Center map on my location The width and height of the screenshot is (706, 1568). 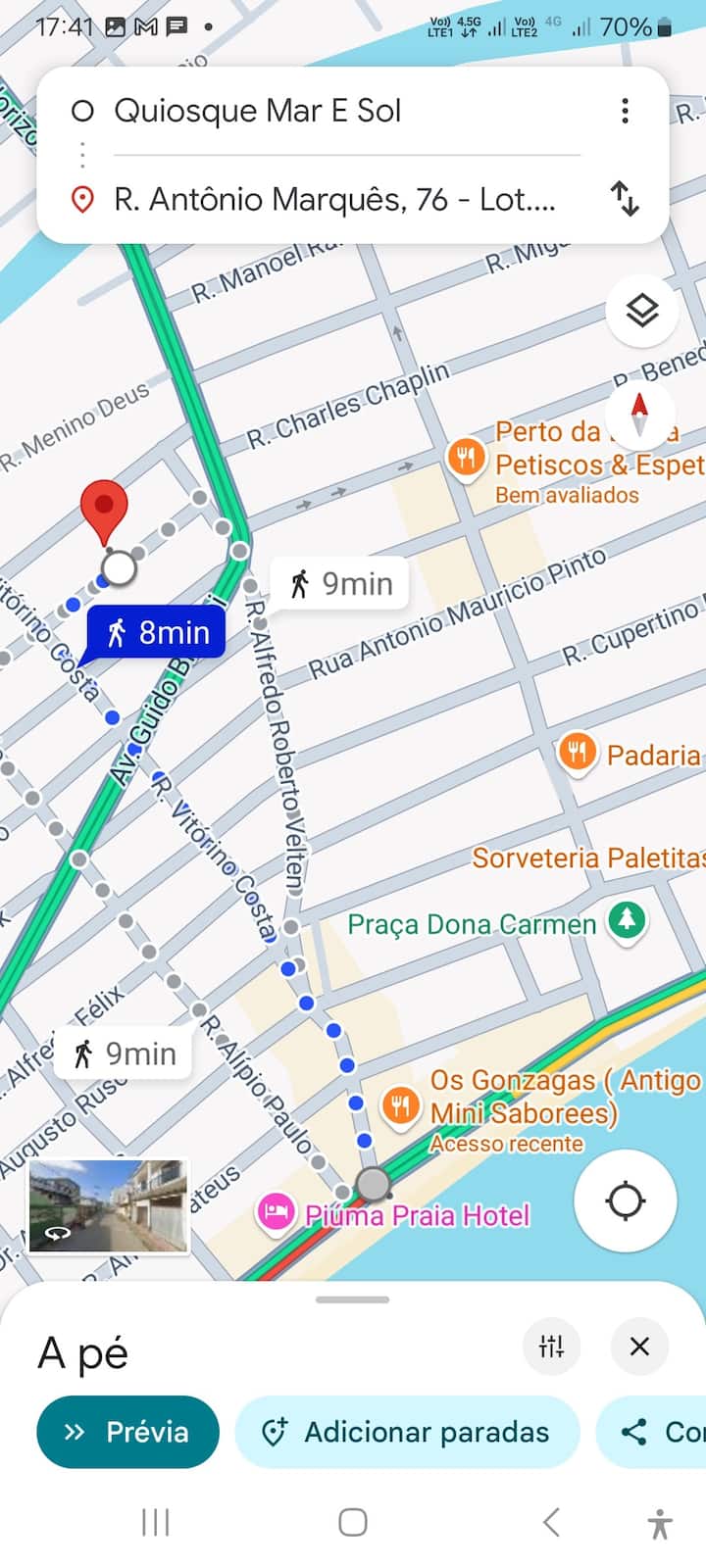[625, 1200]
